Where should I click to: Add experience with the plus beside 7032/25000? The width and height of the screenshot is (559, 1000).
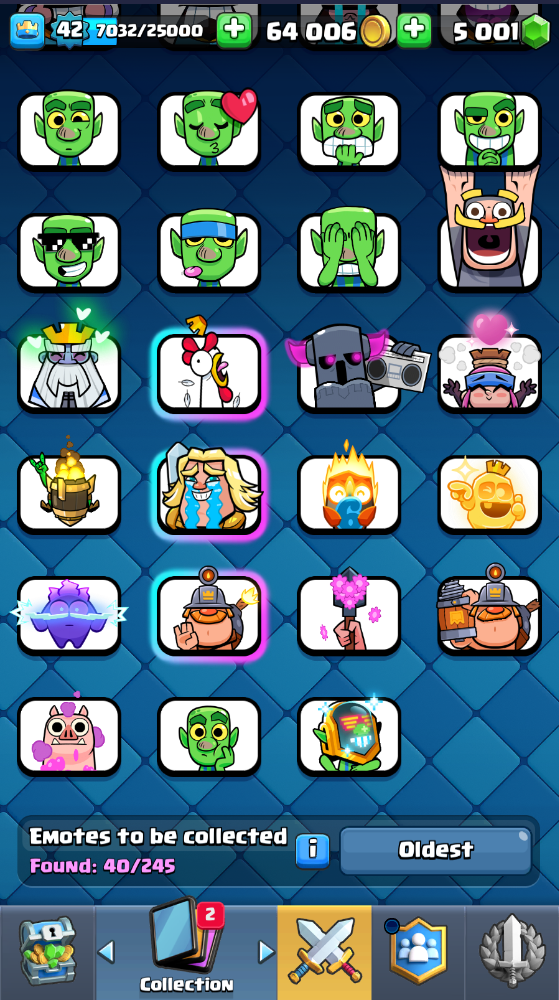coord(234,31)
